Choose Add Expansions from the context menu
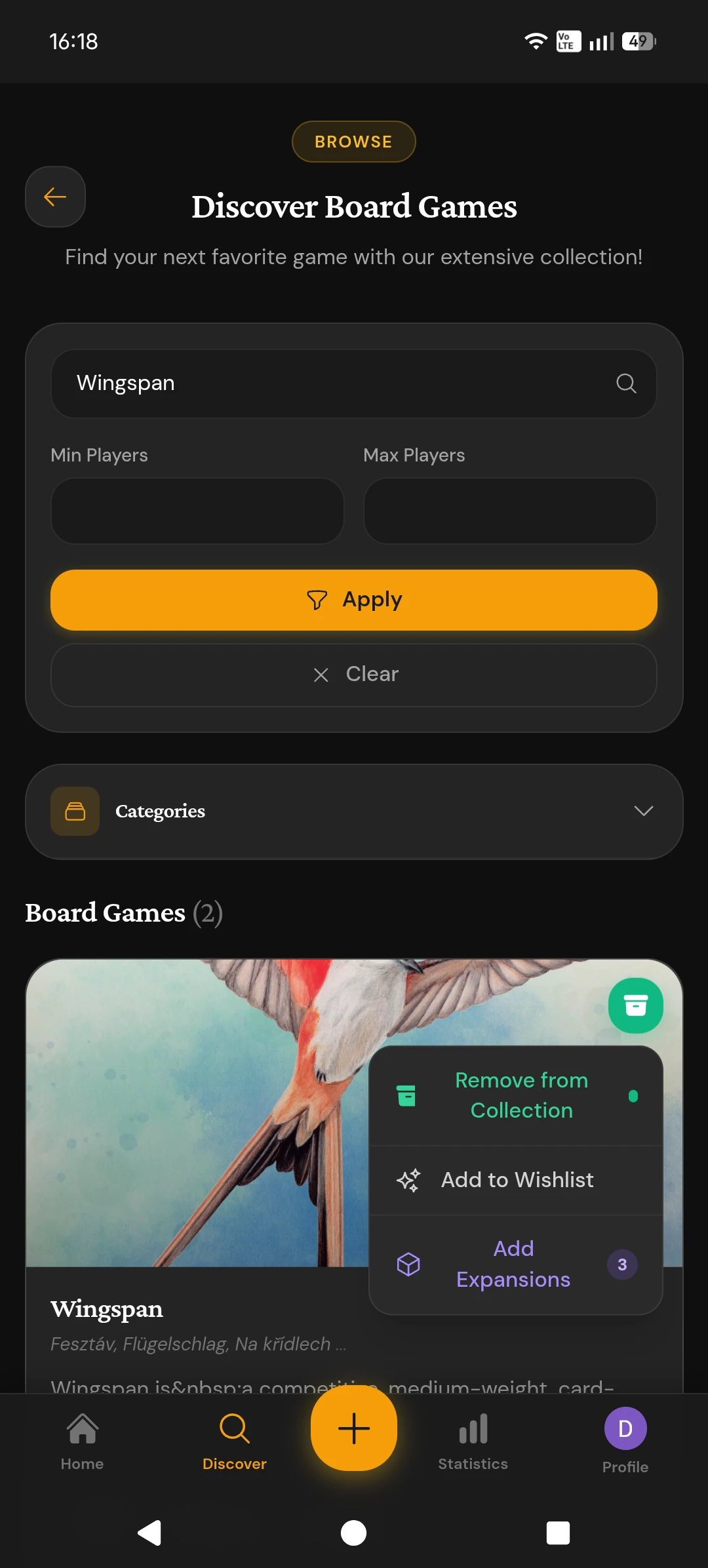Image resolution: width=708 pixels, height=1568 pixels. click(513, 1264)
